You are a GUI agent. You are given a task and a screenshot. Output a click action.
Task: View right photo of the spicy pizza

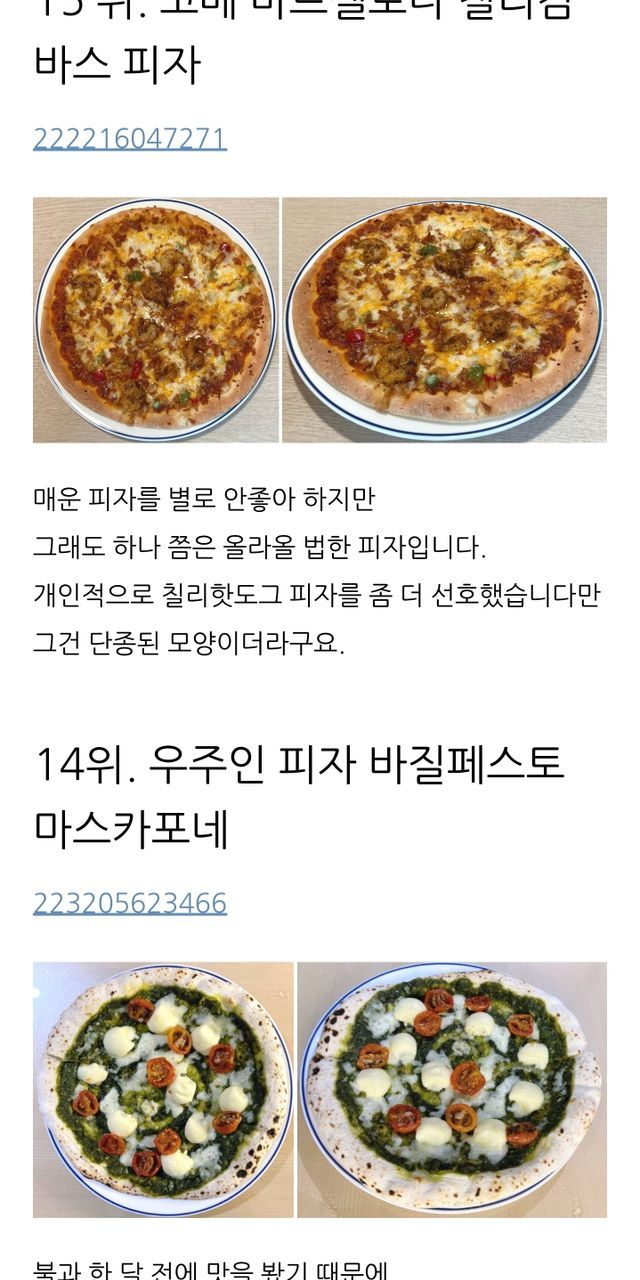pos(445,320)
